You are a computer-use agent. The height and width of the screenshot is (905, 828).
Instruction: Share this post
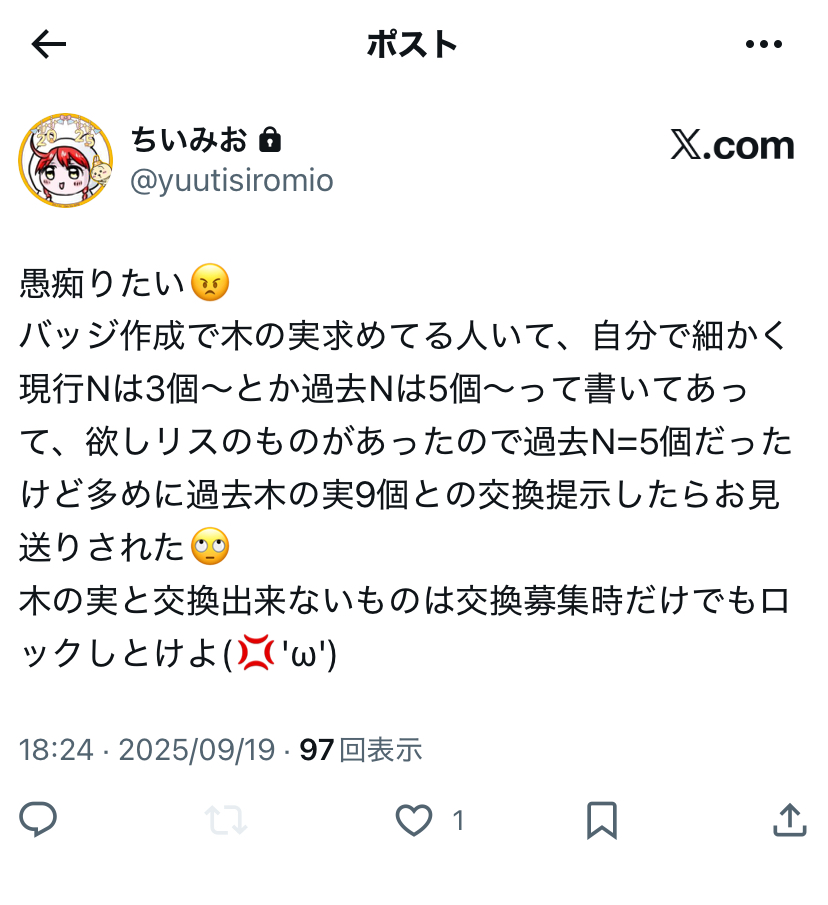(790, 820)
